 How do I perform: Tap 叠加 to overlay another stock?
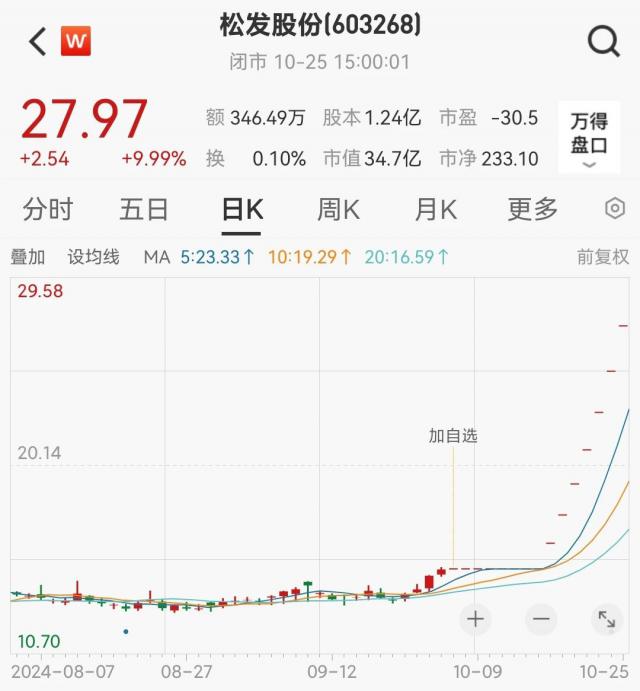(x=28, y=257)
